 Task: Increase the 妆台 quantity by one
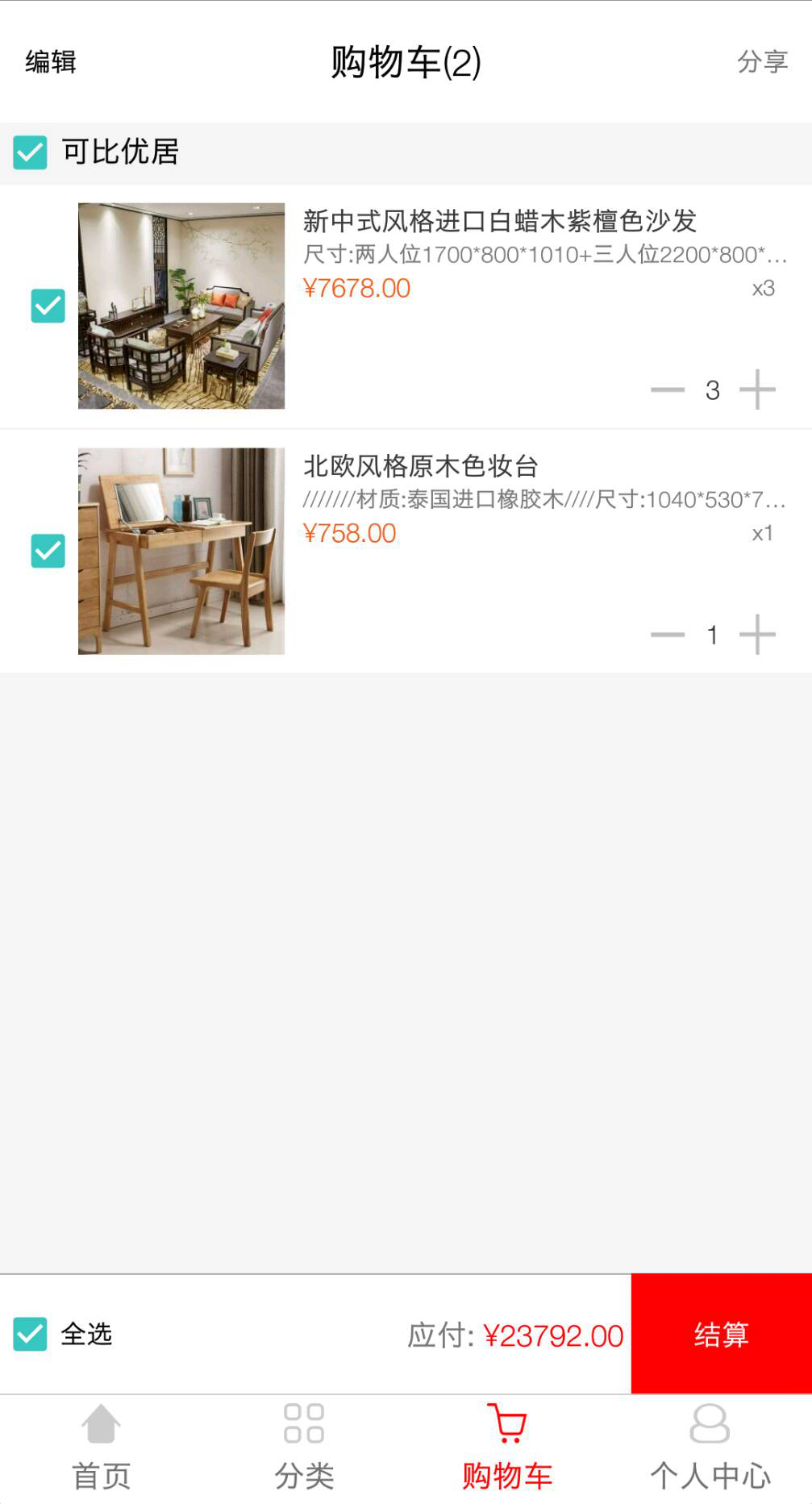click(x=756, y=635)
